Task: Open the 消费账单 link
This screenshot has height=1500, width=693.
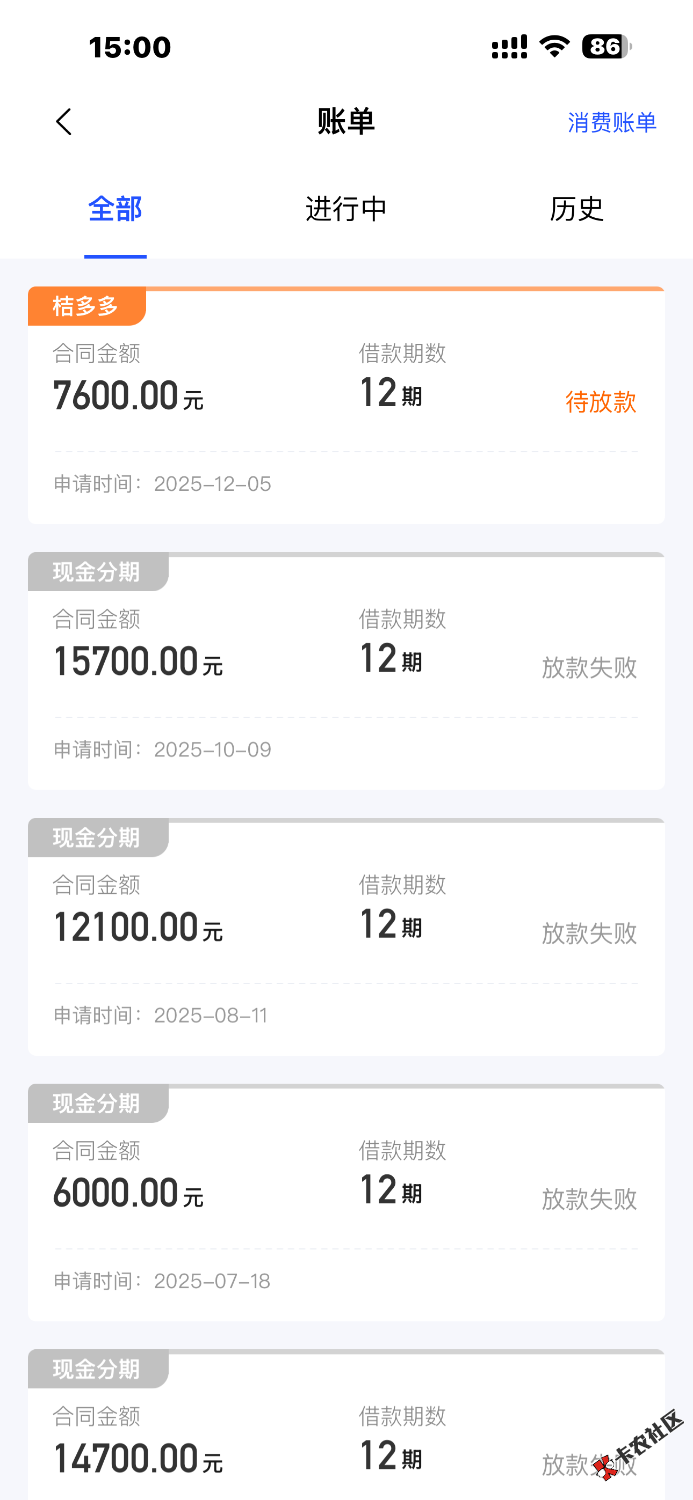Action: coord(612,122)
